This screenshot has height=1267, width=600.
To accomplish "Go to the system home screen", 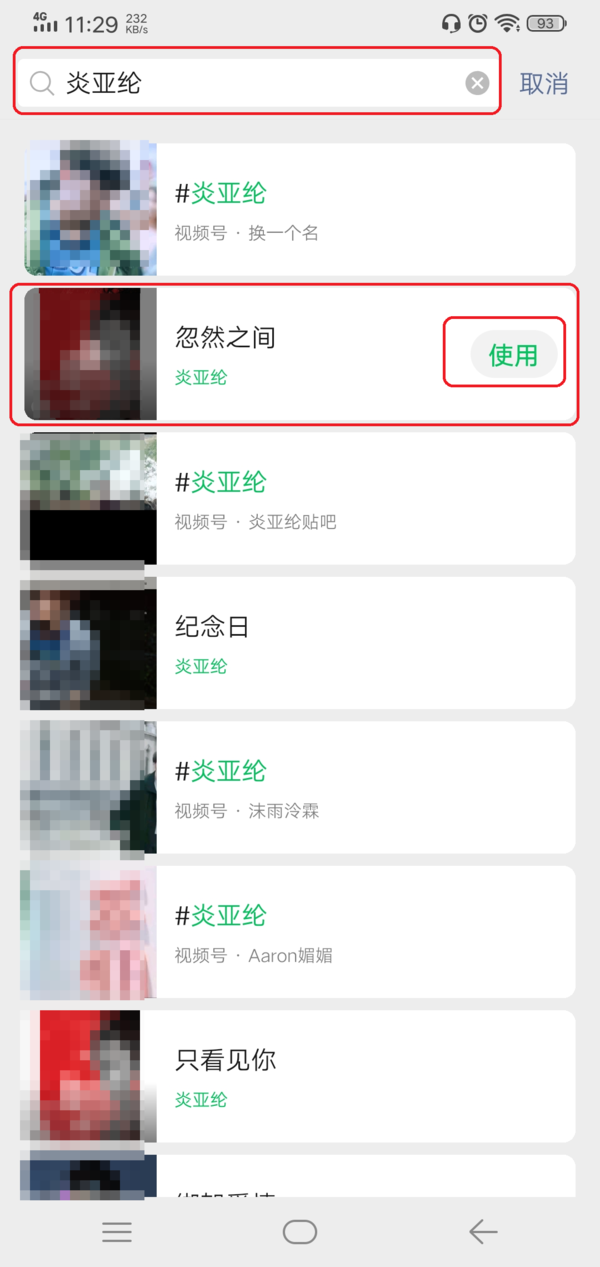I will click(300, 1232).
